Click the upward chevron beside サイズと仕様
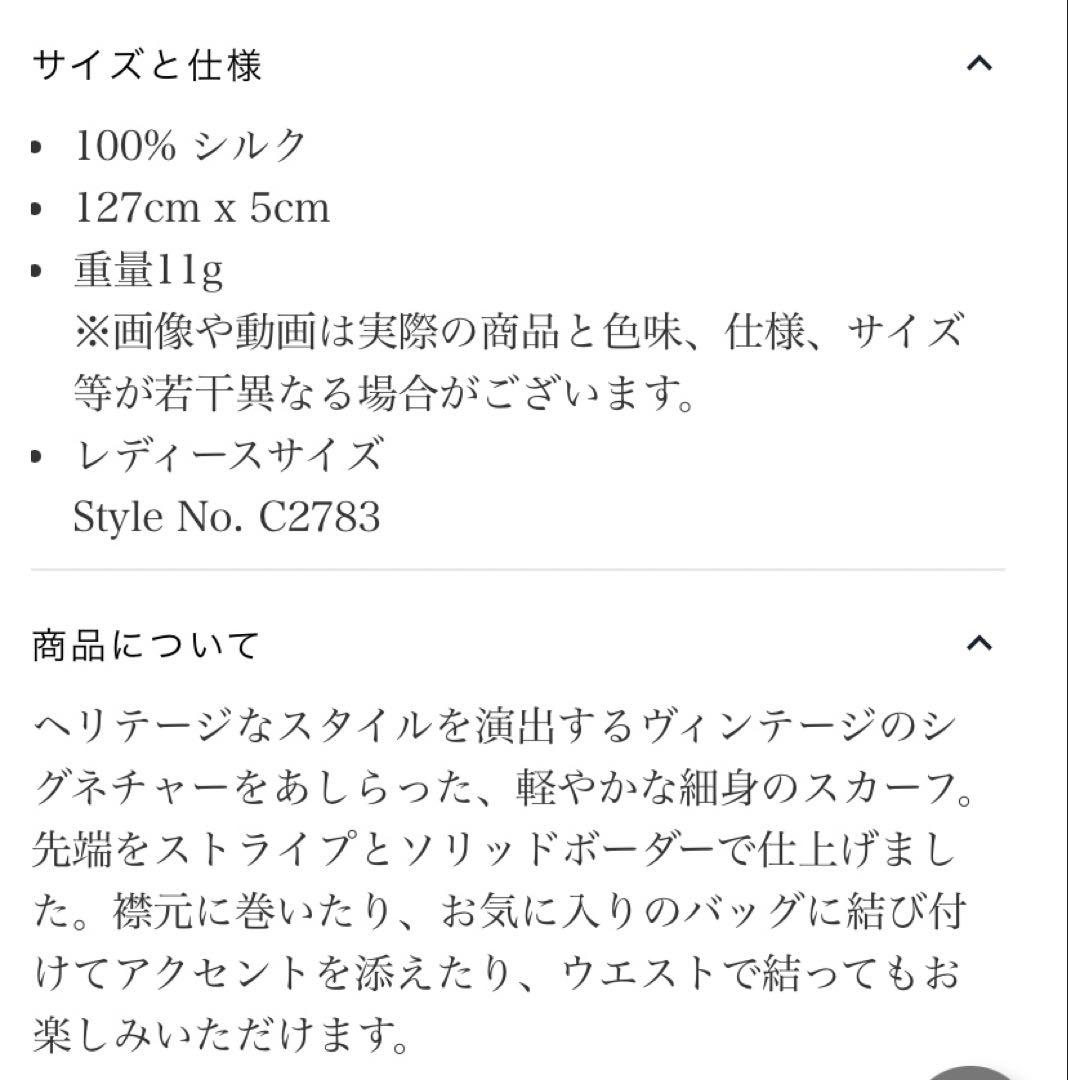 pyautogui.click(x=981, y=62)
